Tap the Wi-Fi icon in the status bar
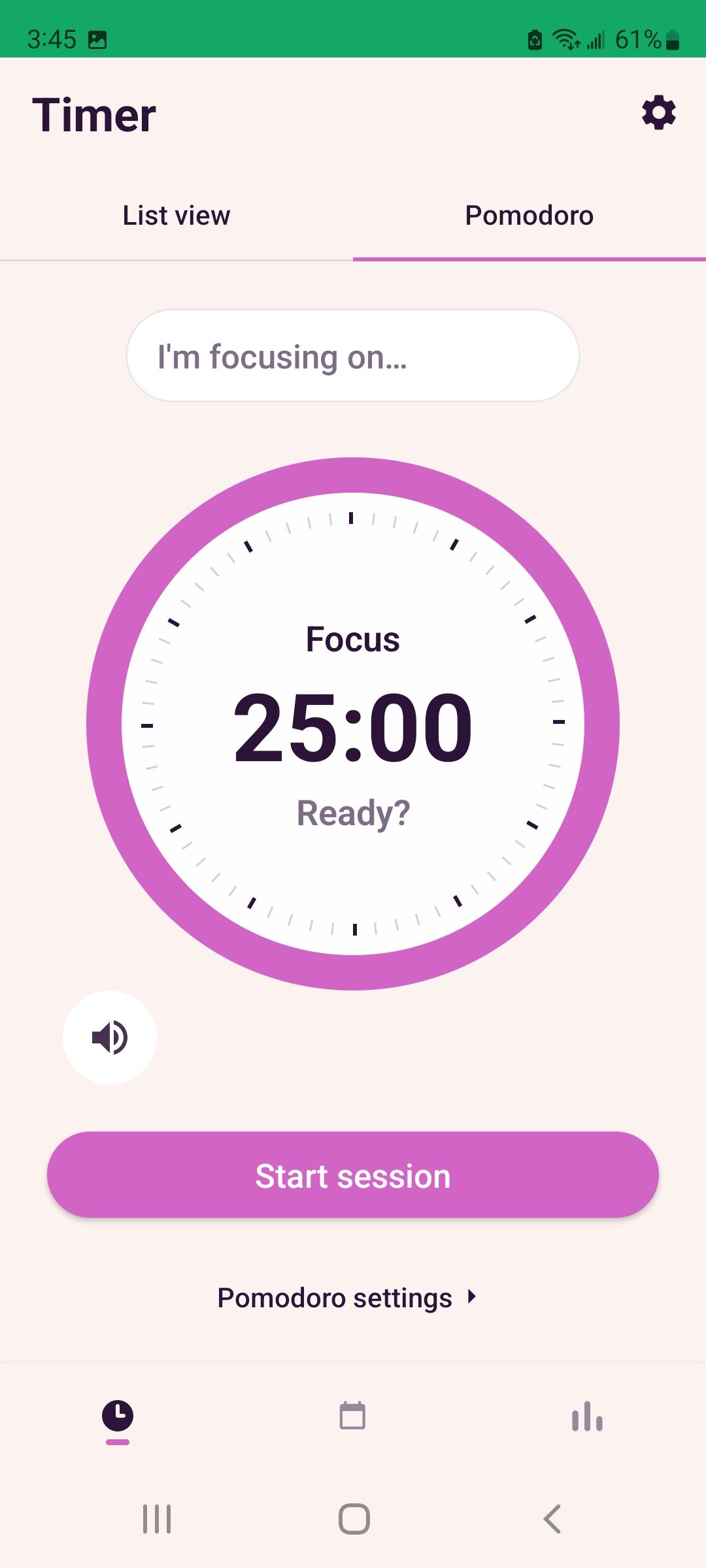This screenshot has height=1568, width=706. point(566,39)
